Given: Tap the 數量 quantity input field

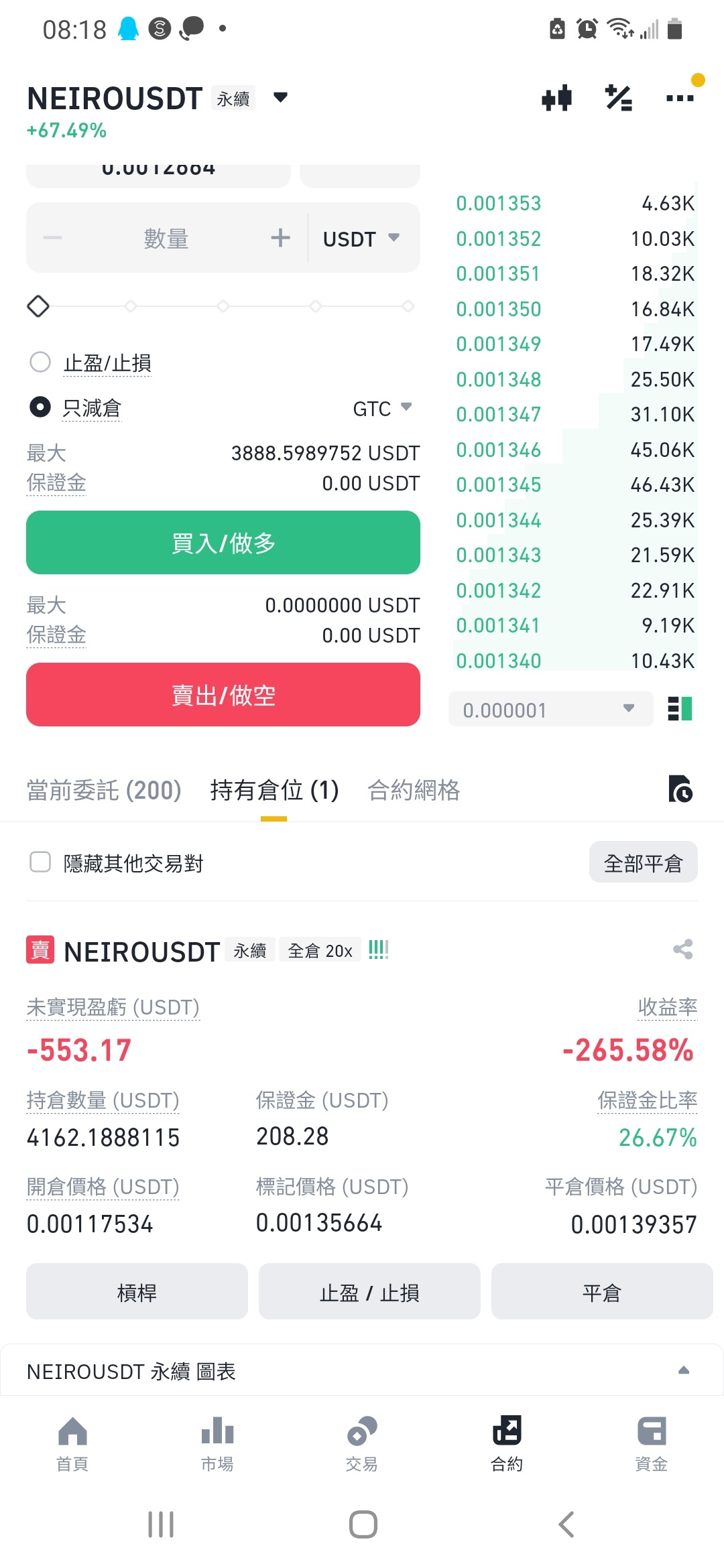Looking at the screenshot, I should point(166,238).
